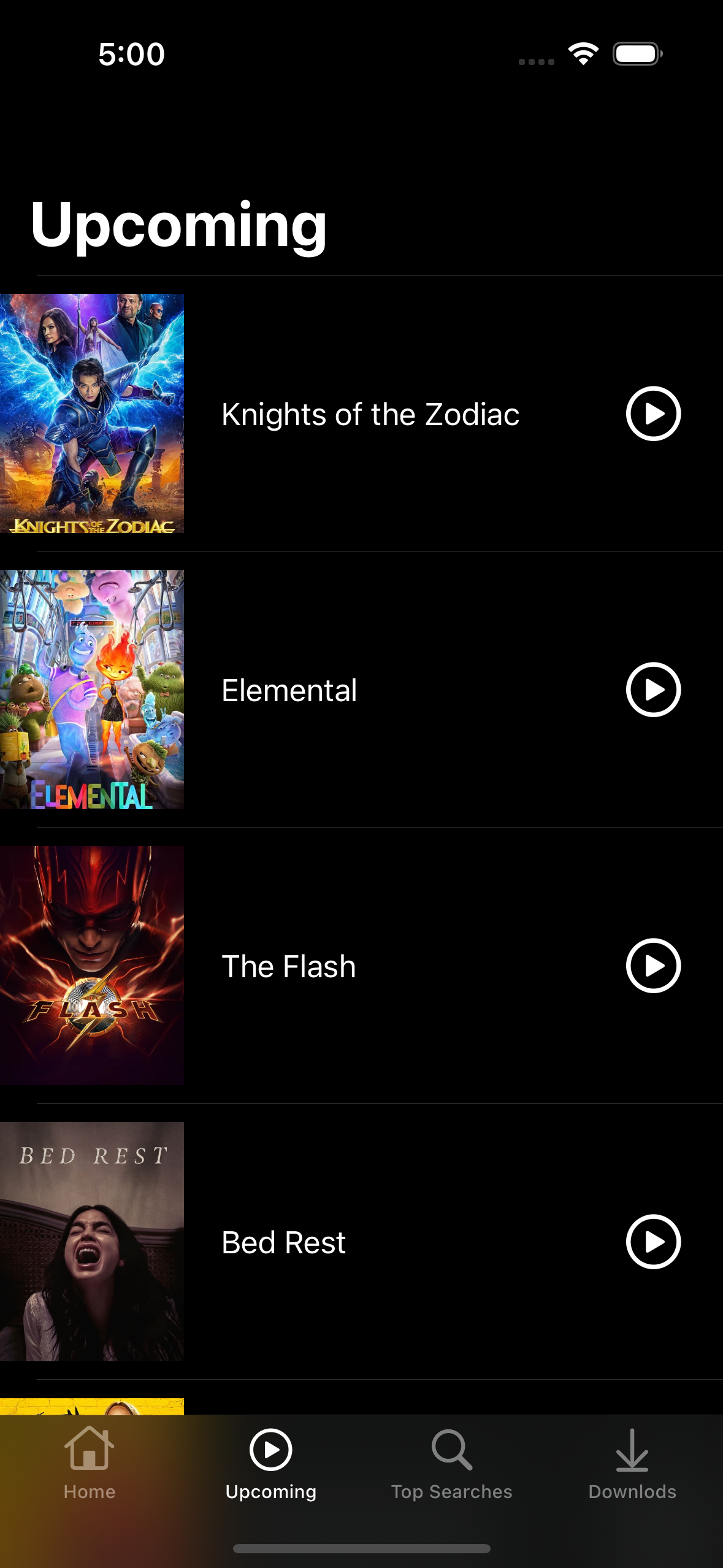Tap the Elemental title text
Viewport: 723px width, 1568px height.
point(289,689)
